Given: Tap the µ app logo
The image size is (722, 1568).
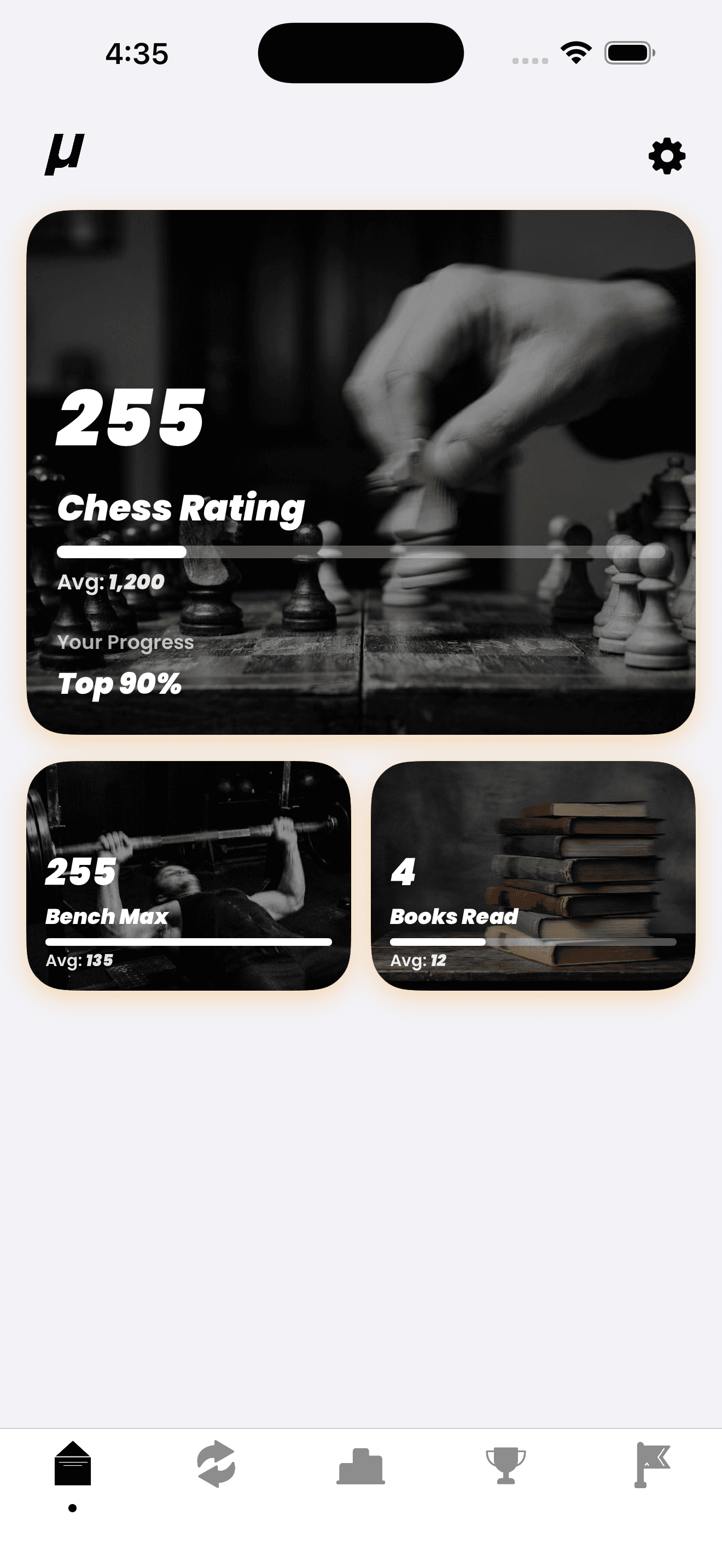Looking at the screenshot, I should tap(65, 152).
